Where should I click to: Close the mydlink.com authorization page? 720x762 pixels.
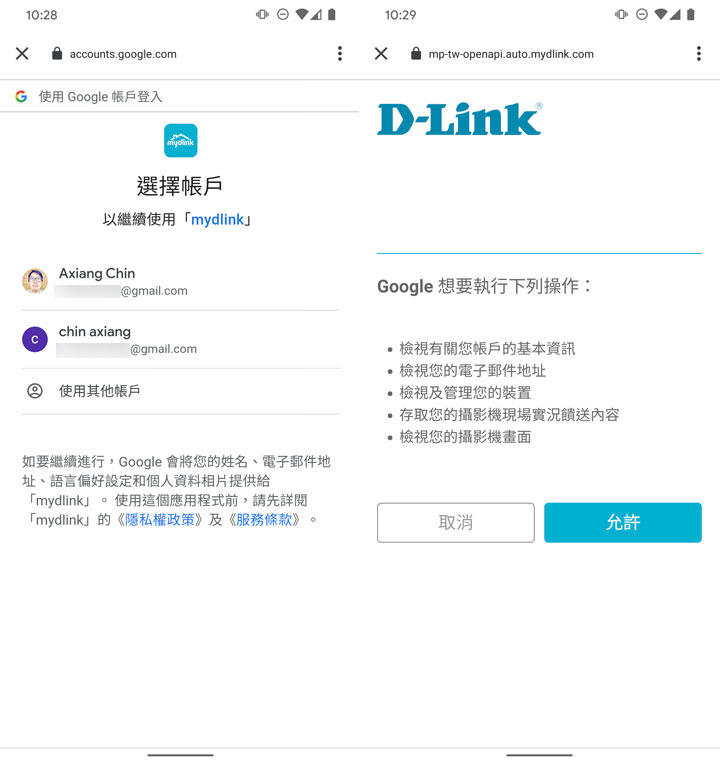click(x=381, y=54)
